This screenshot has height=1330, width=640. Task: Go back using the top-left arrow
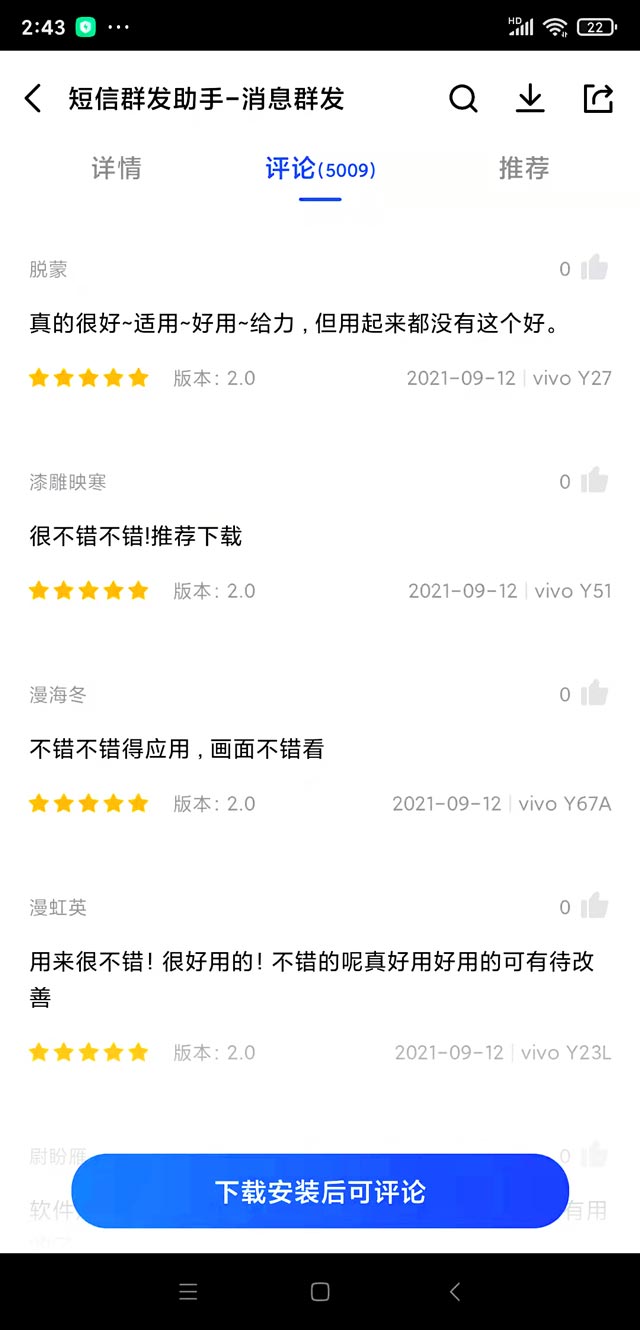33,98
